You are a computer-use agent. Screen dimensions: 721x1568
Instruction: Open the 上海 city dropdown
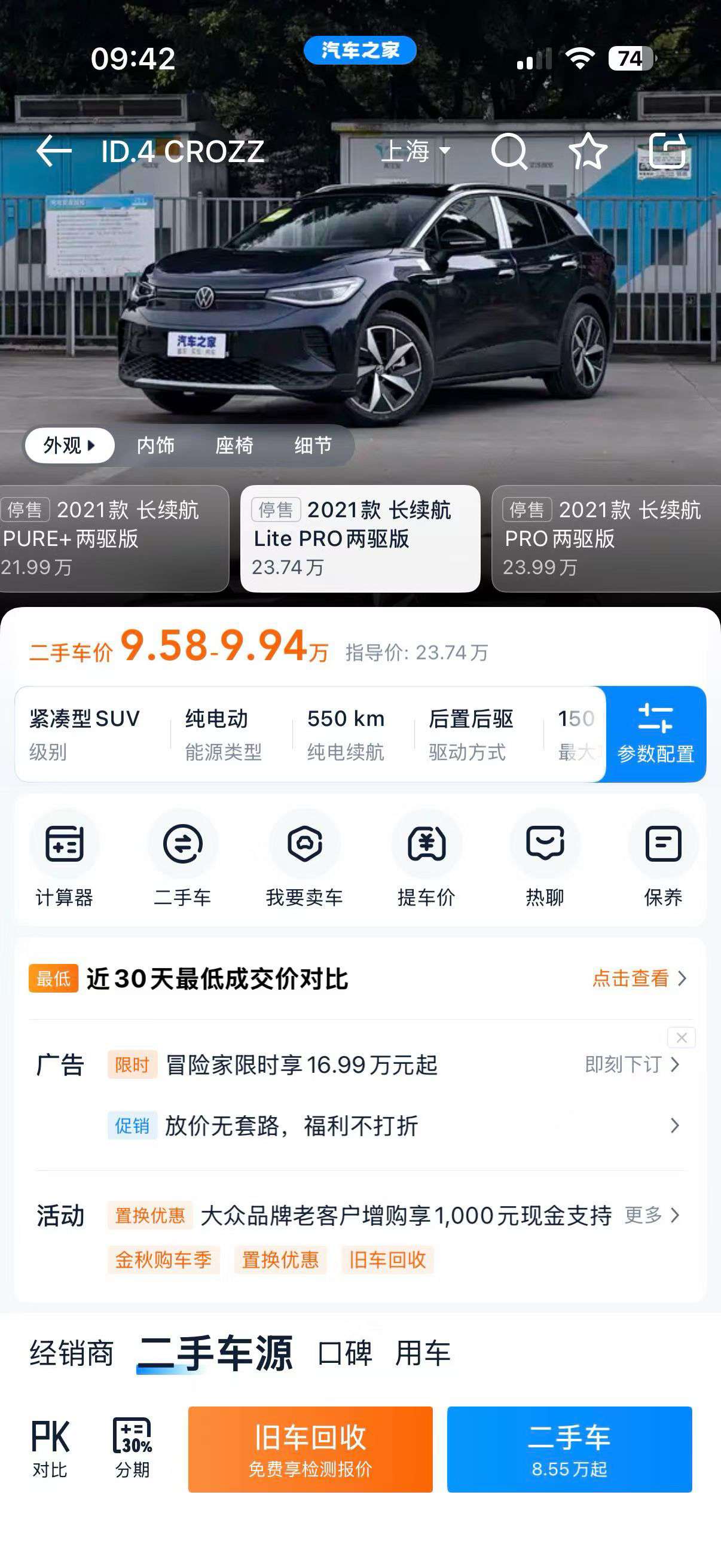(416, 151)
